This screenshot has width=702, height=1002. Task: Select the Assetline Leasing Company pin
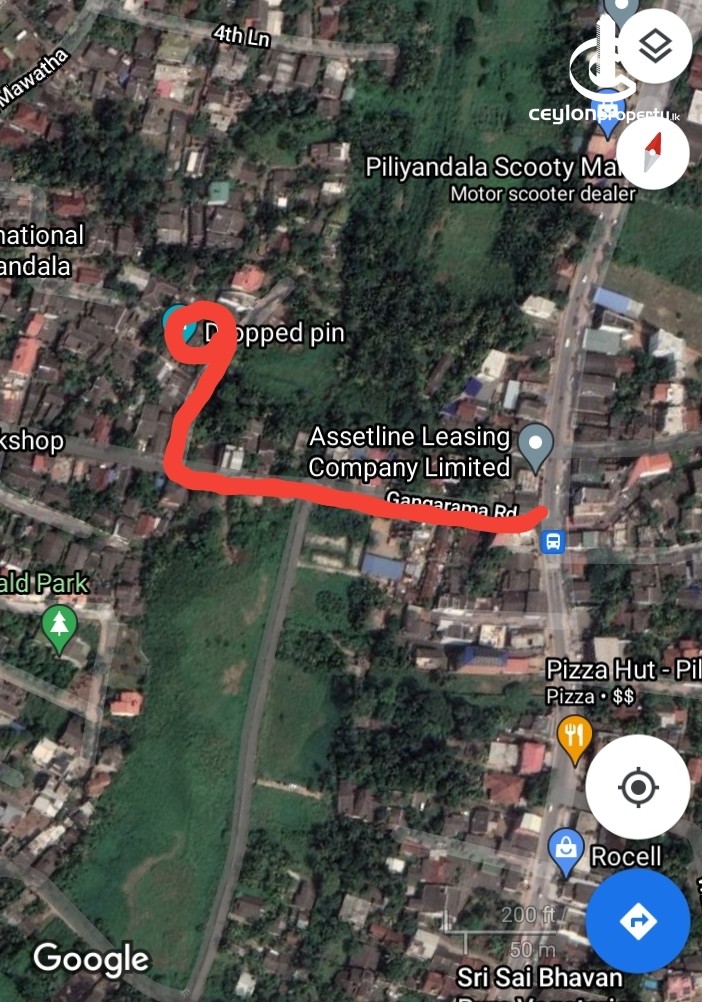[x=539, y=442]
